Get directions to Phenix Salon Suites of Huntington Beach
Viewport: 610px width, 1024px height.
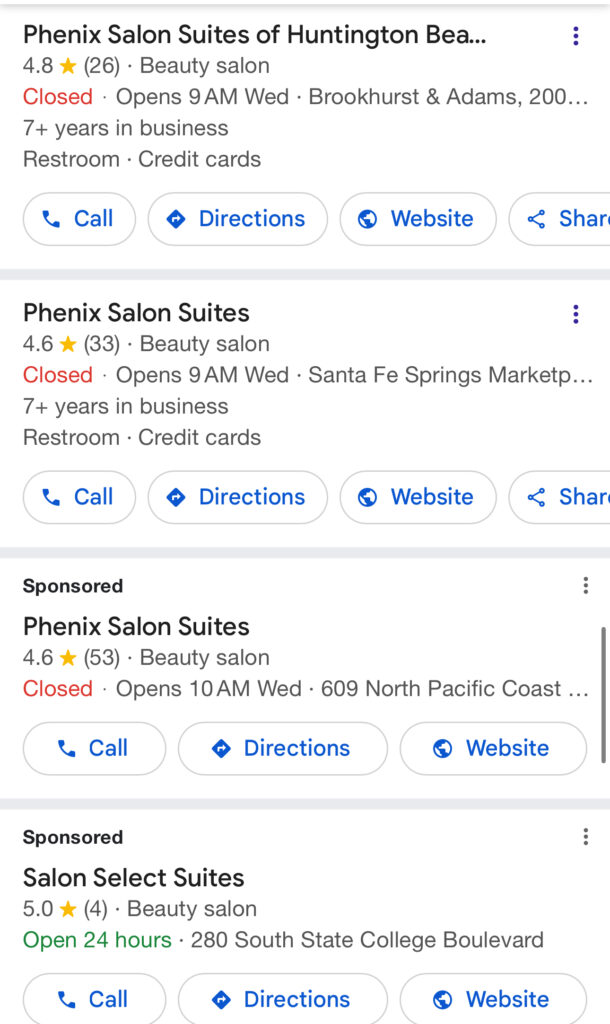[238, 219]
